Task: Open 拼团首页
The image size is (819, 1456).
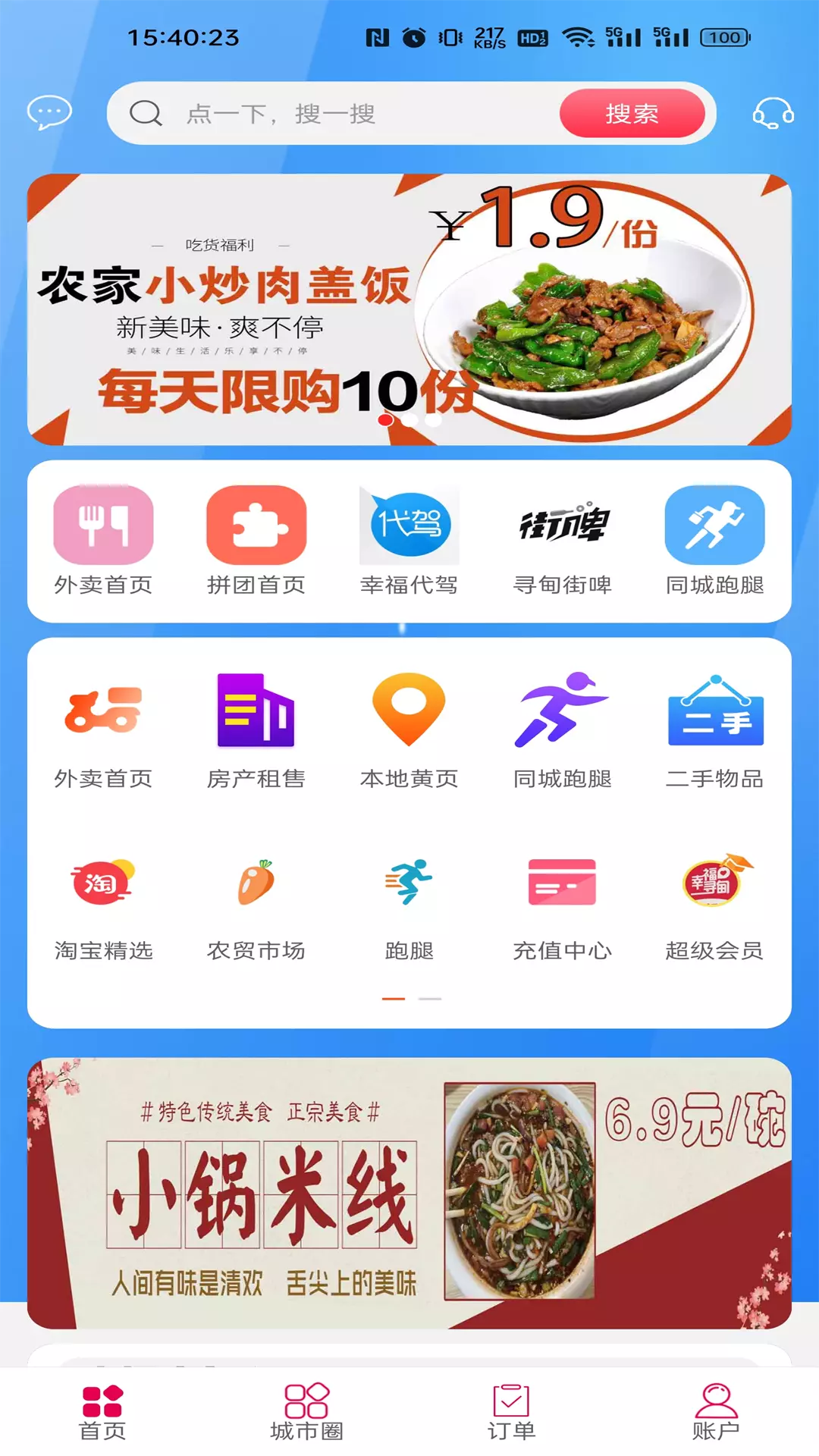Action: coord(256,541)
